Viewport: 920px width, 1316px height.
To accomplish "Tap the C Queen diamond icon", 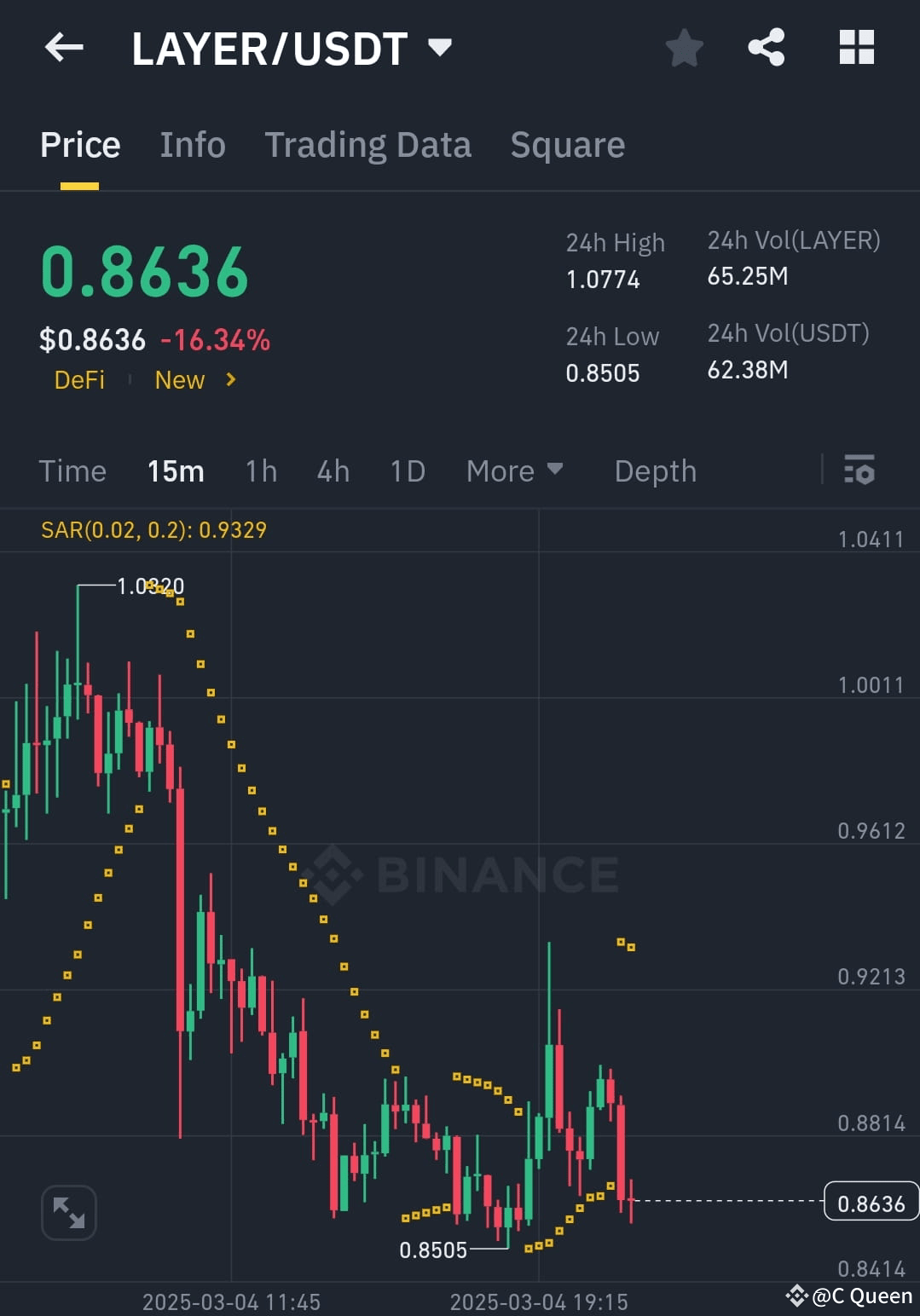I will pos(798,1296).
